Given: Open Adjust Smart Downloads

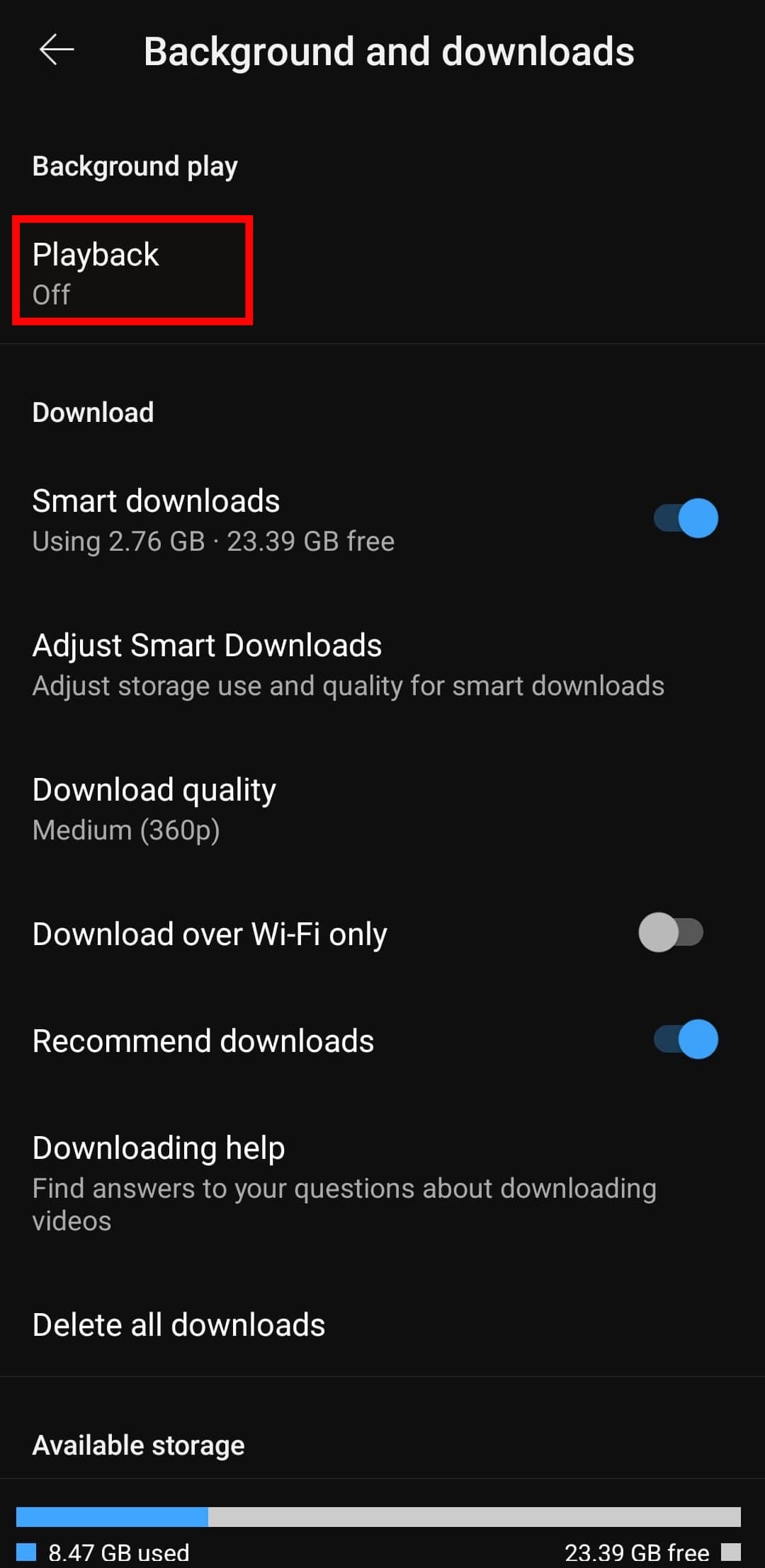Looking at the screenshot, I should 347,664.
